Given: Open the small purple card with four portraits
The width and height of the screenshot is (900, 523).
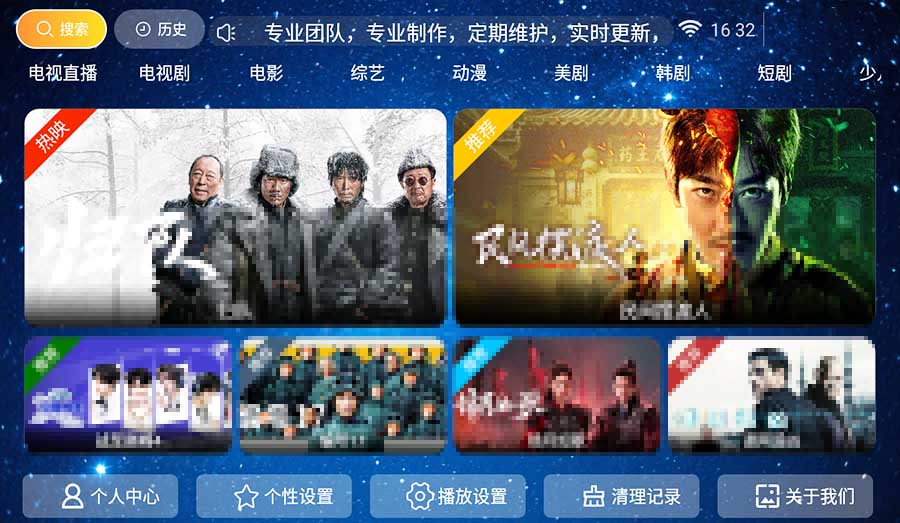Looking at the screenshot, I should pyautogui.click(x=128, y=395).
